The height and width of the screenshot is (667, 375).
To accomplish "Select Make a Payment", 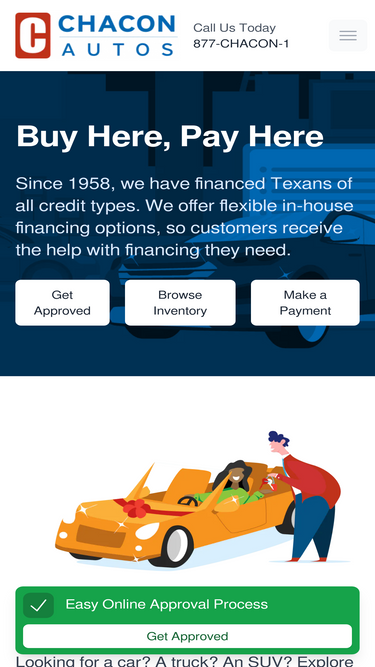I will pos(305,302).
